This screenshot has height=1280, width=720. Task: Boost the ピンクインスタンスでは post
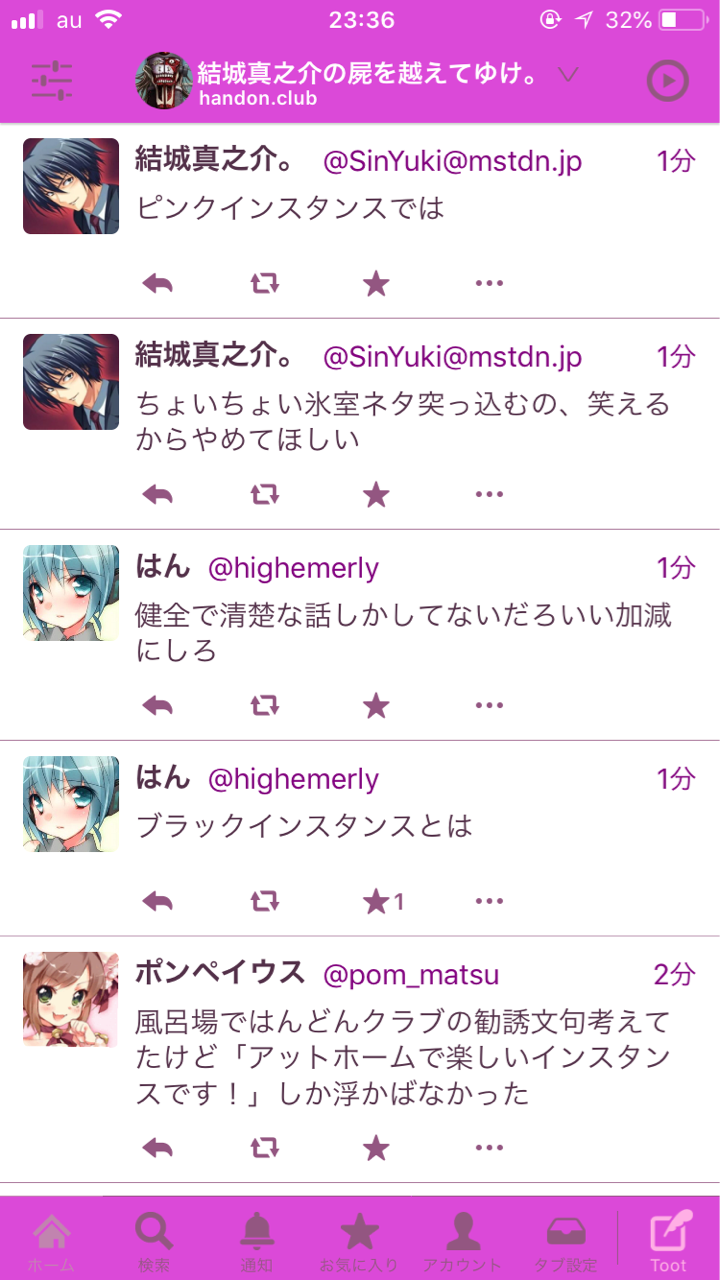point(264,284)
